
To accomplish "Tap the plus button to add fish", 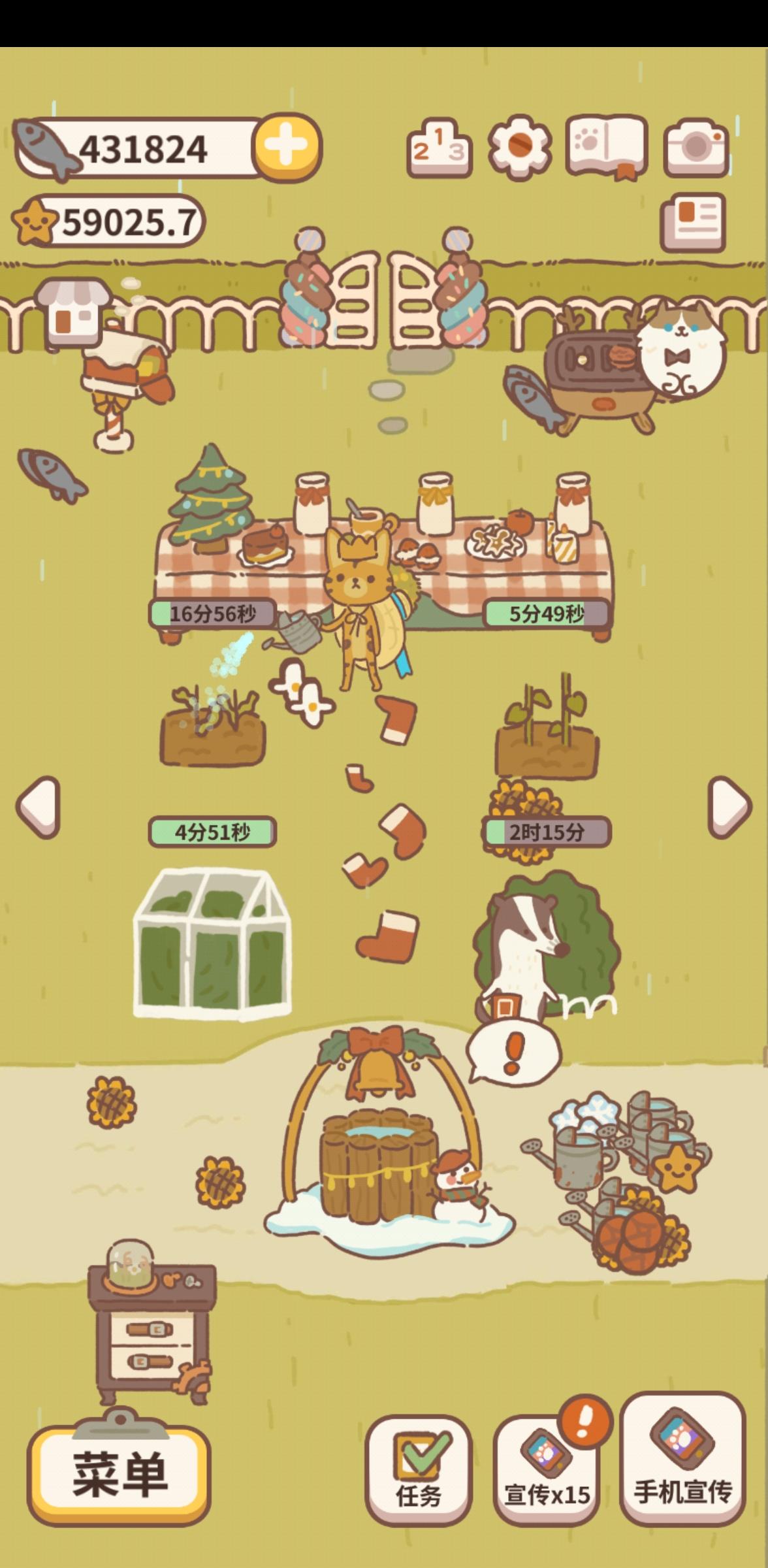I will click(x=287, y=148).
